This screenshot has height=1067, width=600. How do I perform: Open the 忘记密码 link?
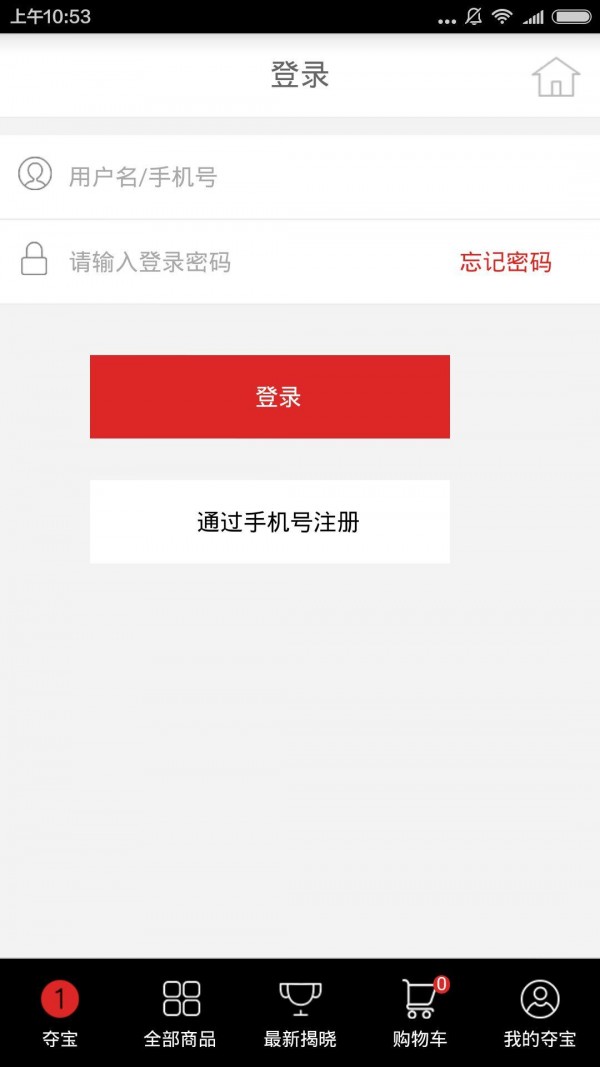pos(505,262)
